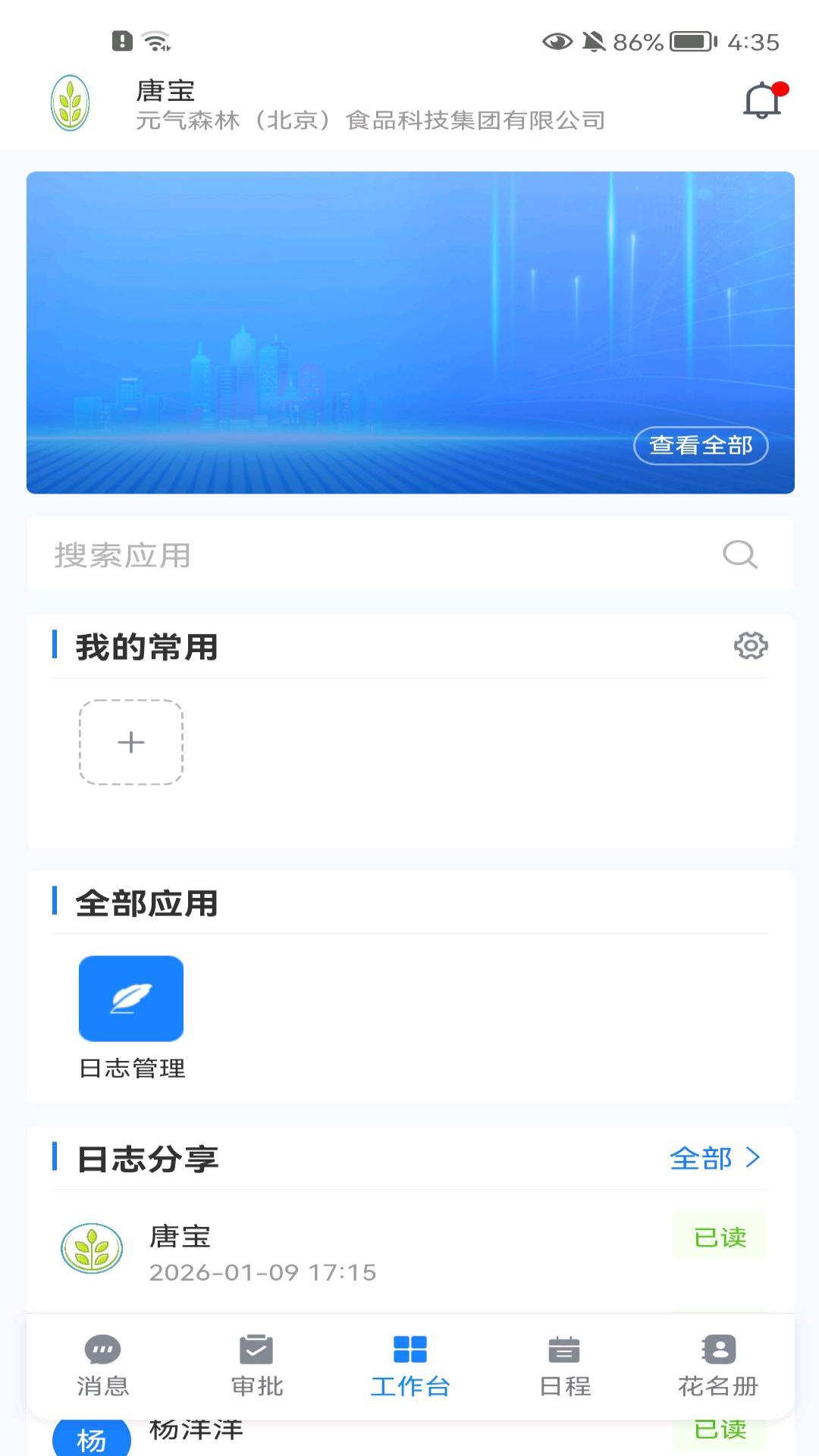This screenshot has width=819, height=1456.
Task: Tap the 搜索应用 search field
Action: (303, 554)
